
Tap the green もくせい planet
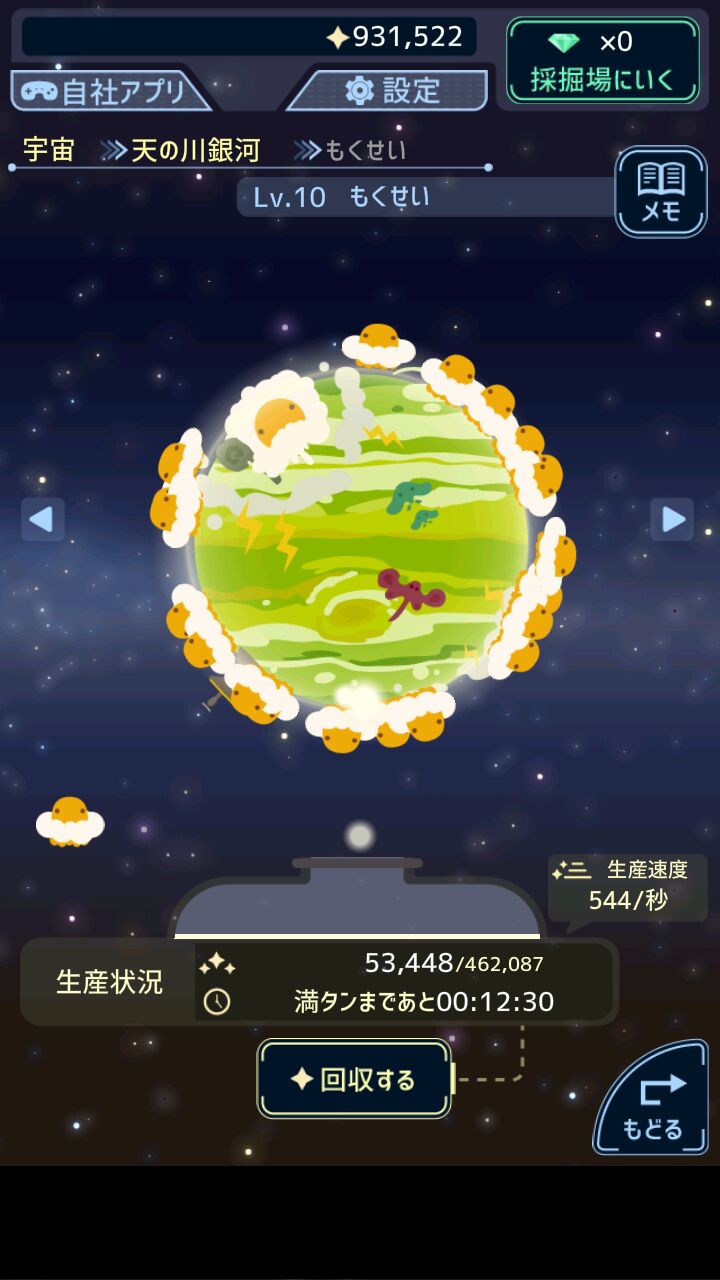pyautogui.click(x=360, y=540)
